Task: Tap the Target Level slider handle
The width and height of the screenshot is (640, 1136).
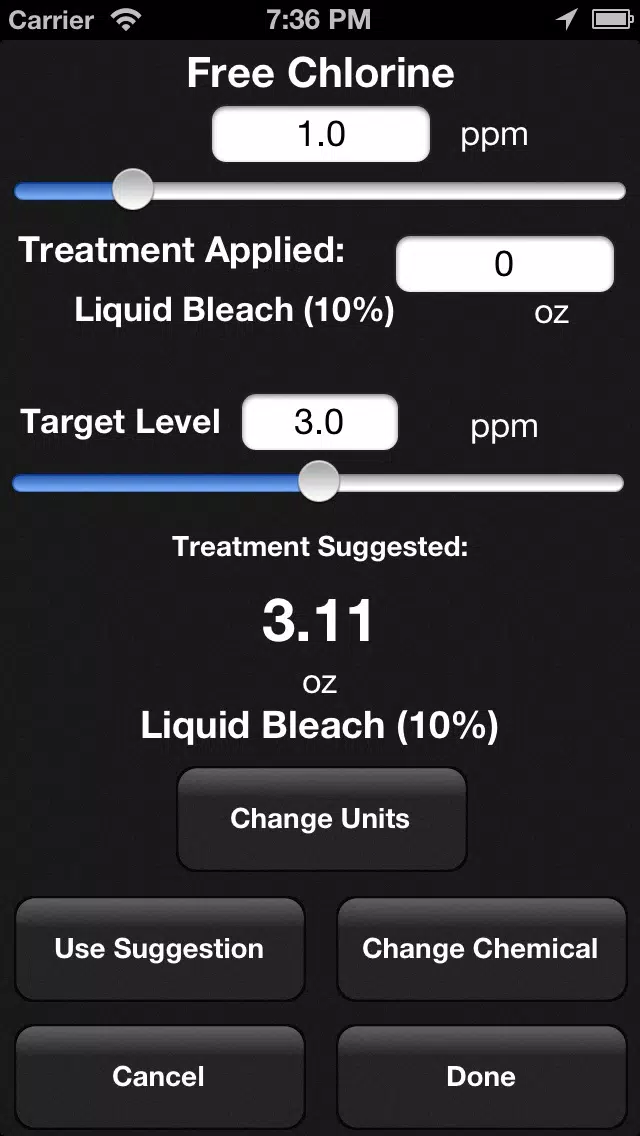Action: [x=319, y=481]
